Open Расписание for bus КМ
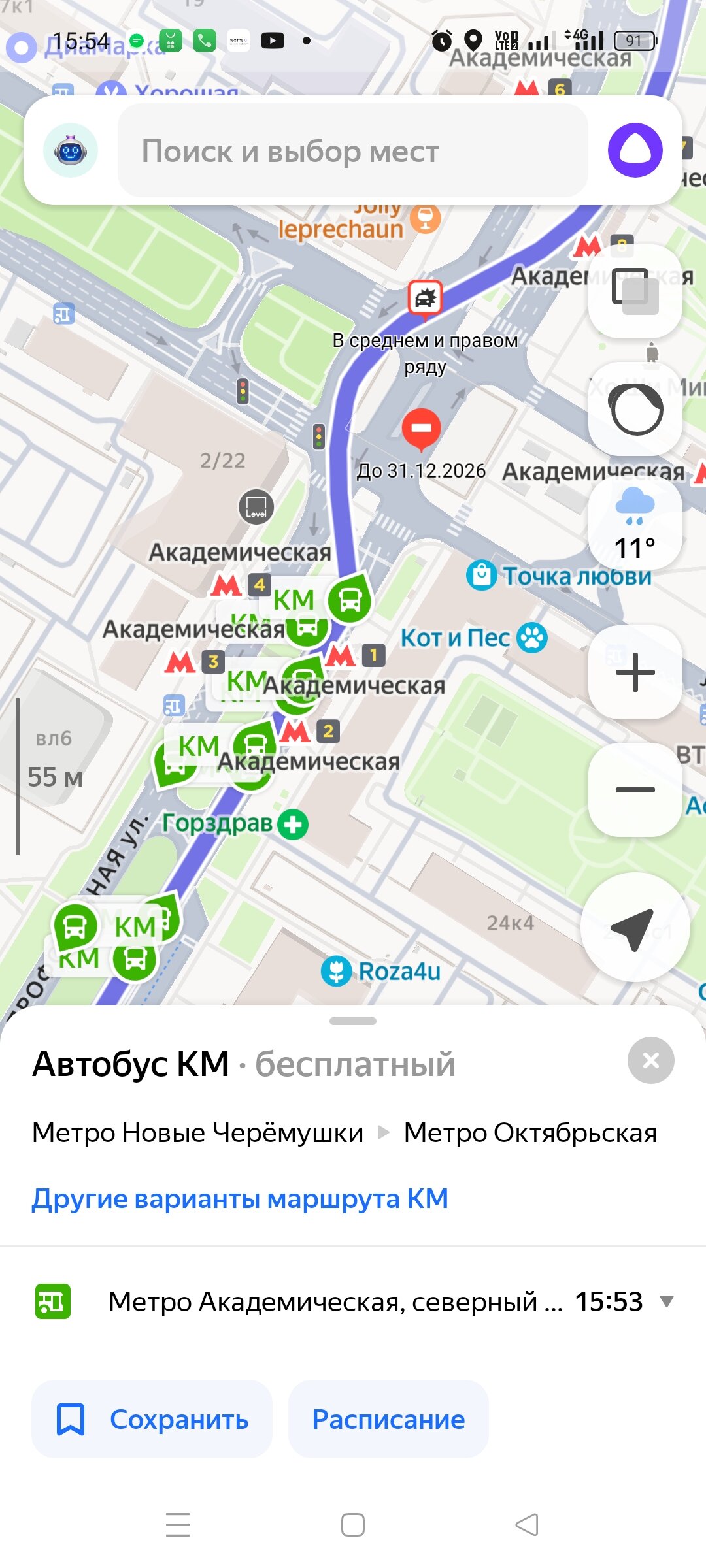 388,1419
